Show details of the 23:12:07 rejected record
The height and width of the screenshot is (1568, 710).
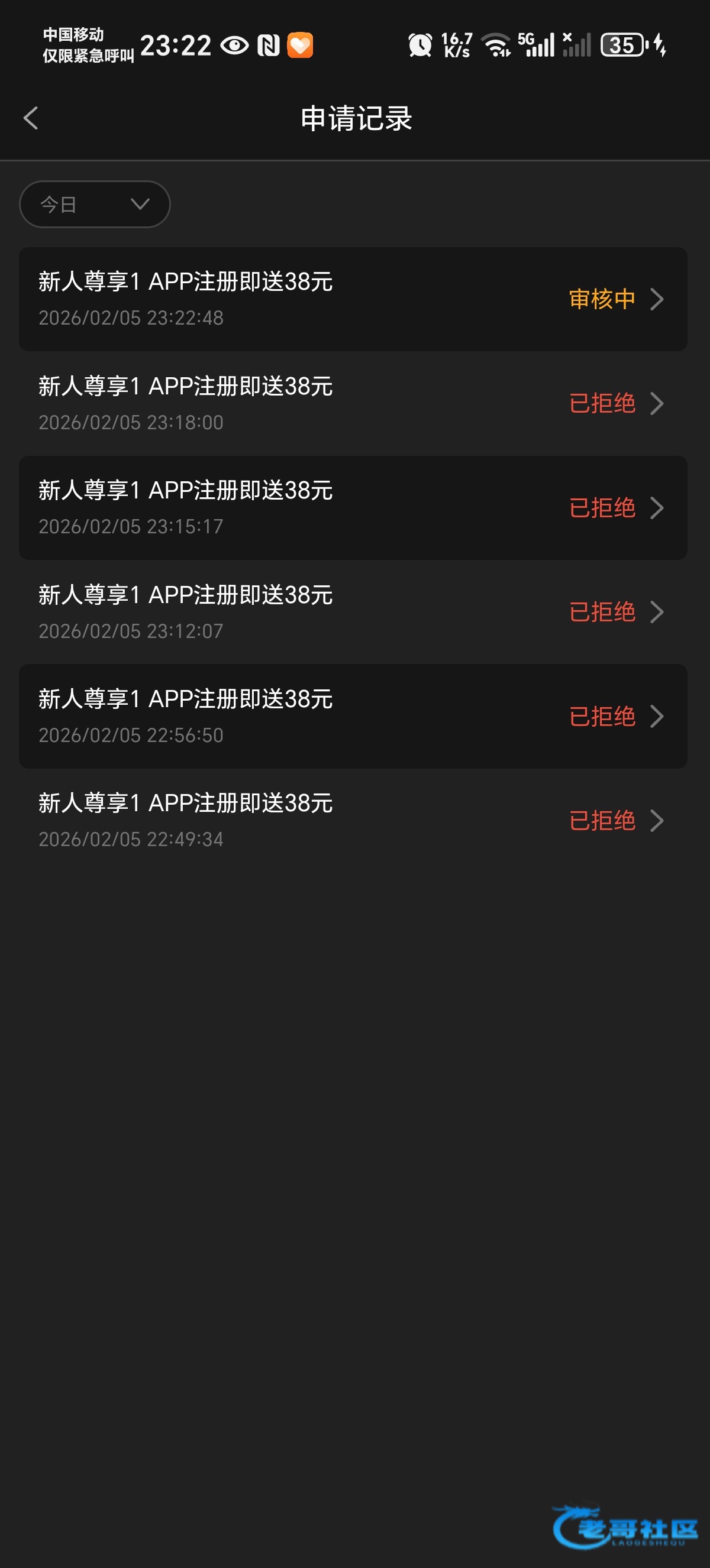pyautogui.click(x=353, y=612)
